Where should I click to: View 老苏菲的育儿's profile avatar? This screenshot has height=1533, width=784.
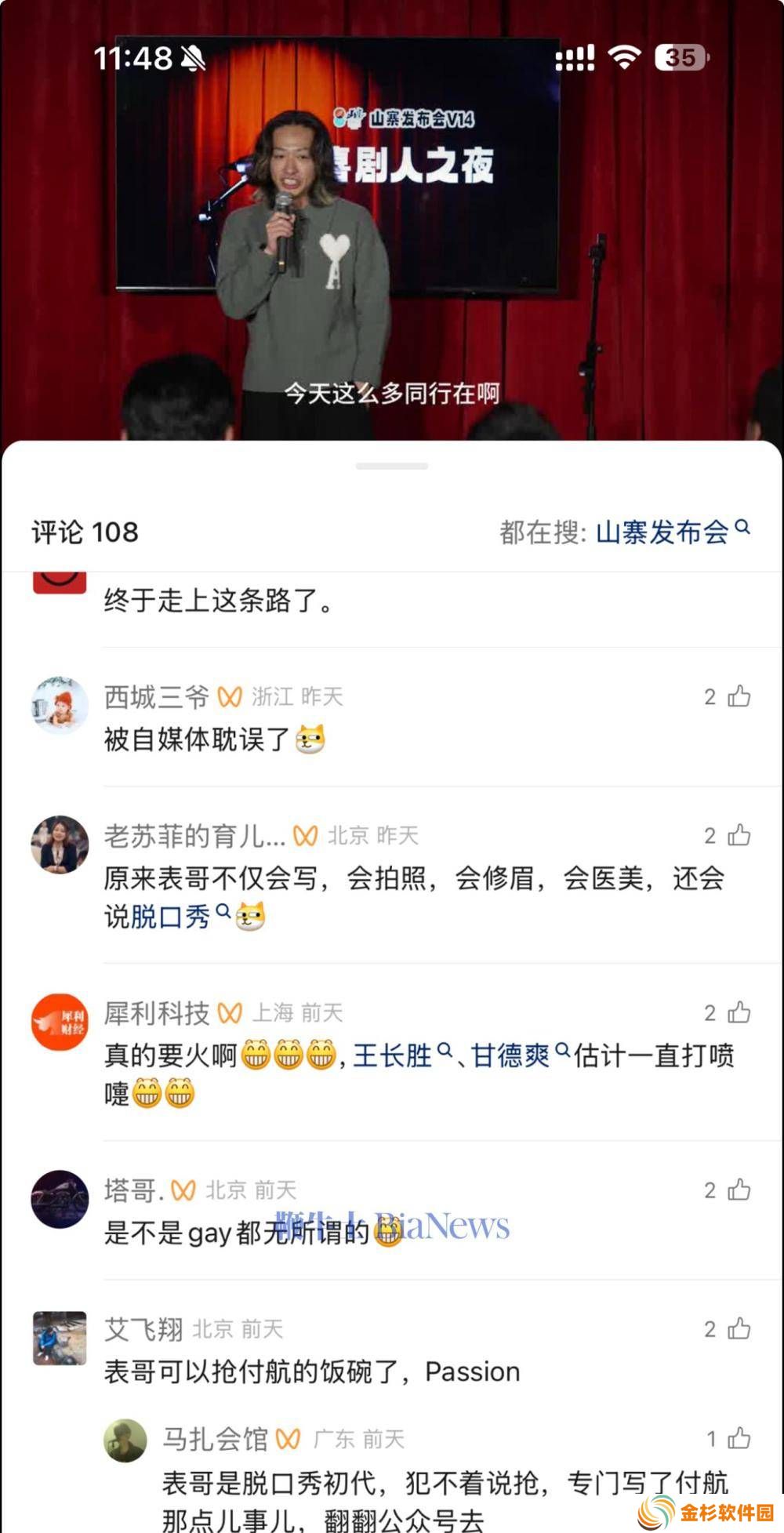tap(60, 844)
